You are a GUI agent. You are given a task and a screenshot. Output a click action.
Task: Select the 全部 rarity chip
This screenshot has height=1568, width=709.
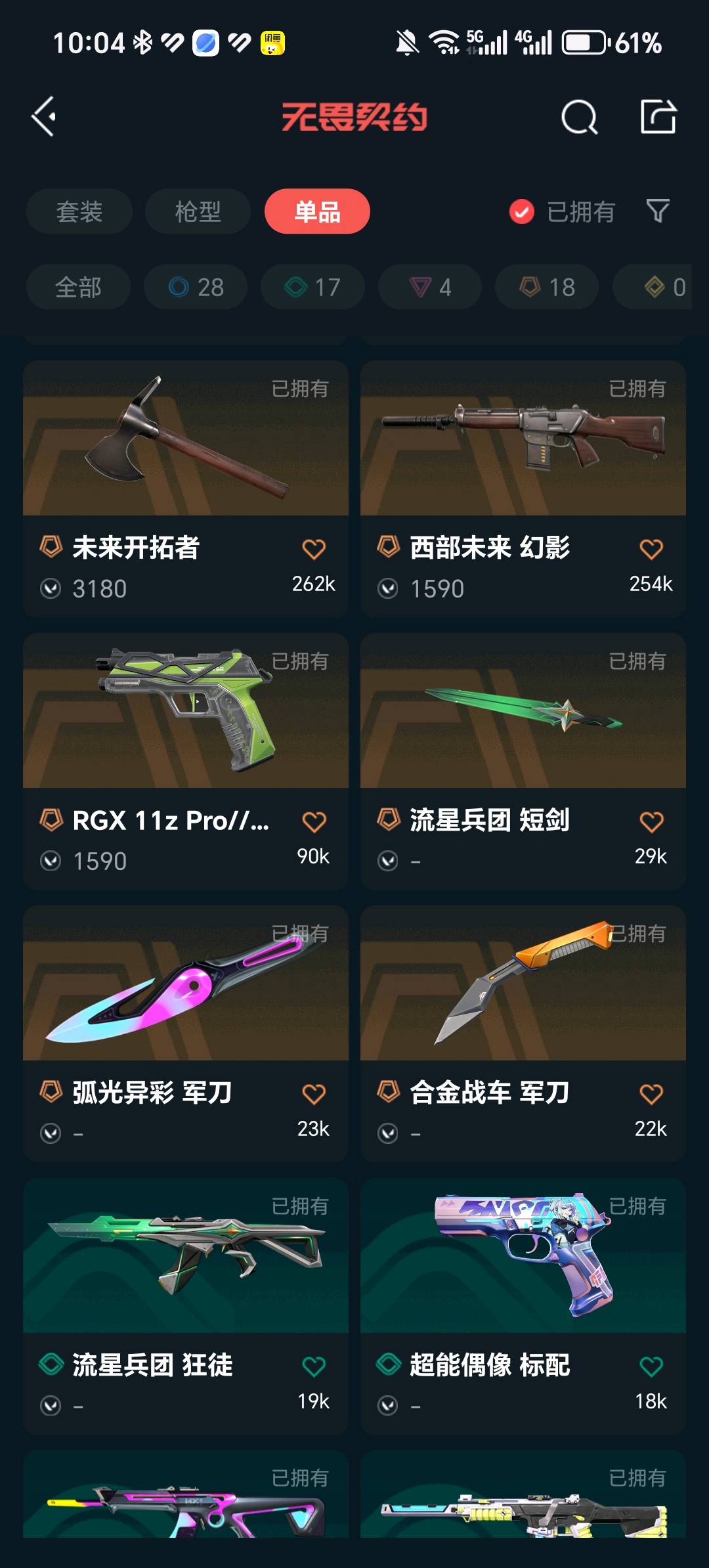pos(78,287)
